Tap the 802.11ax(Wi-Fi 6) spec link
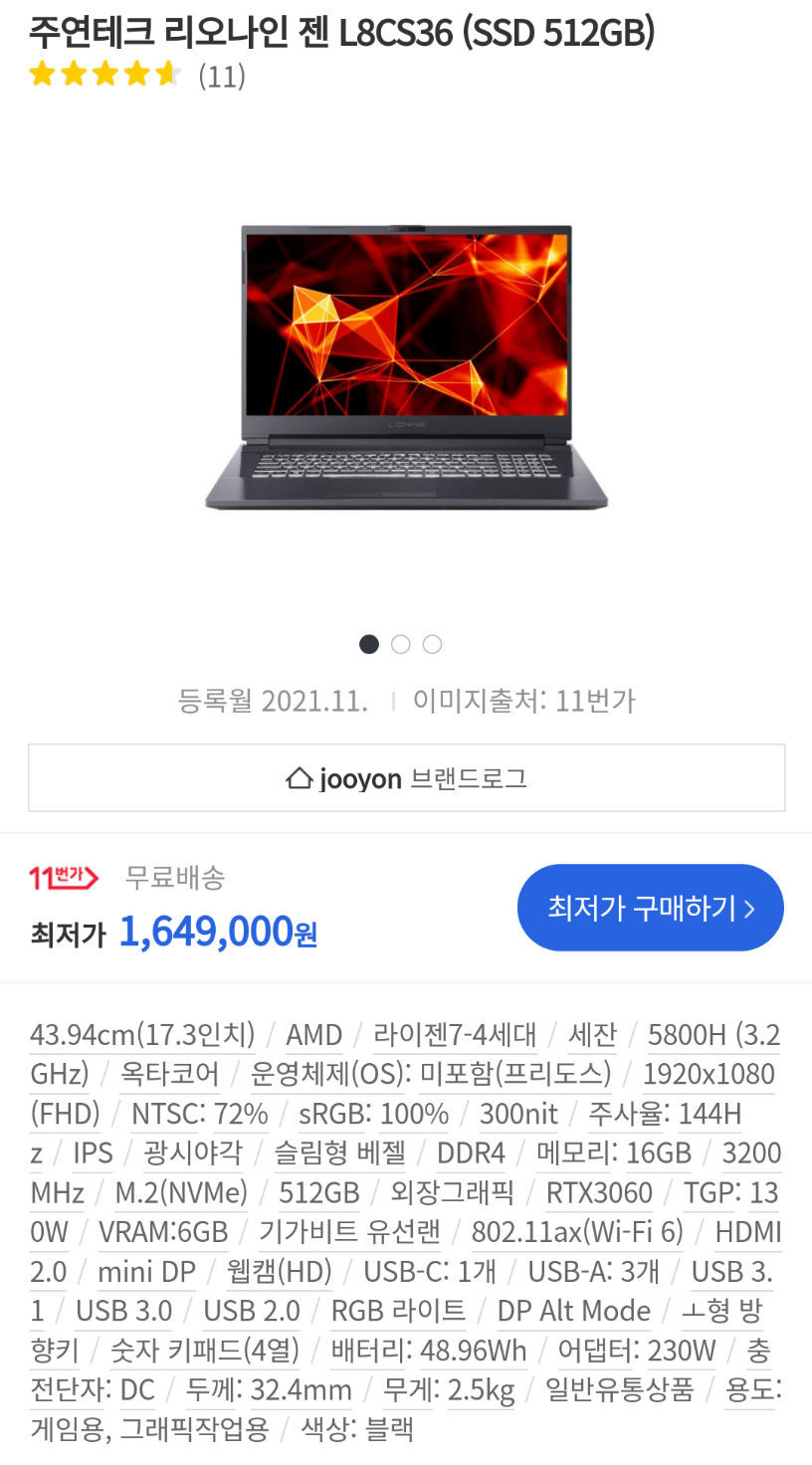812x1465 pixels. tap(577, 1232)
